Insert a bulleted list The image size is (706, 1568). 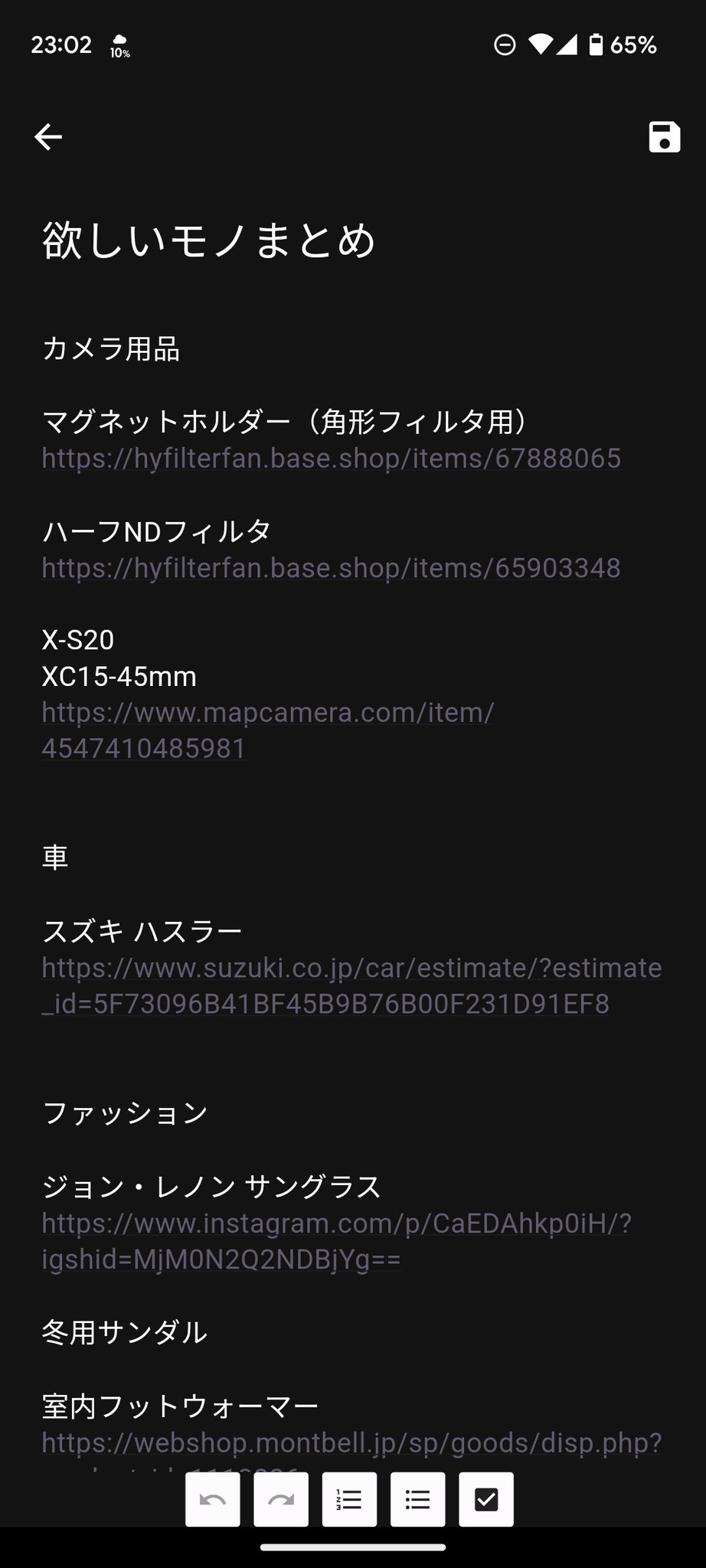point(417,1499)
